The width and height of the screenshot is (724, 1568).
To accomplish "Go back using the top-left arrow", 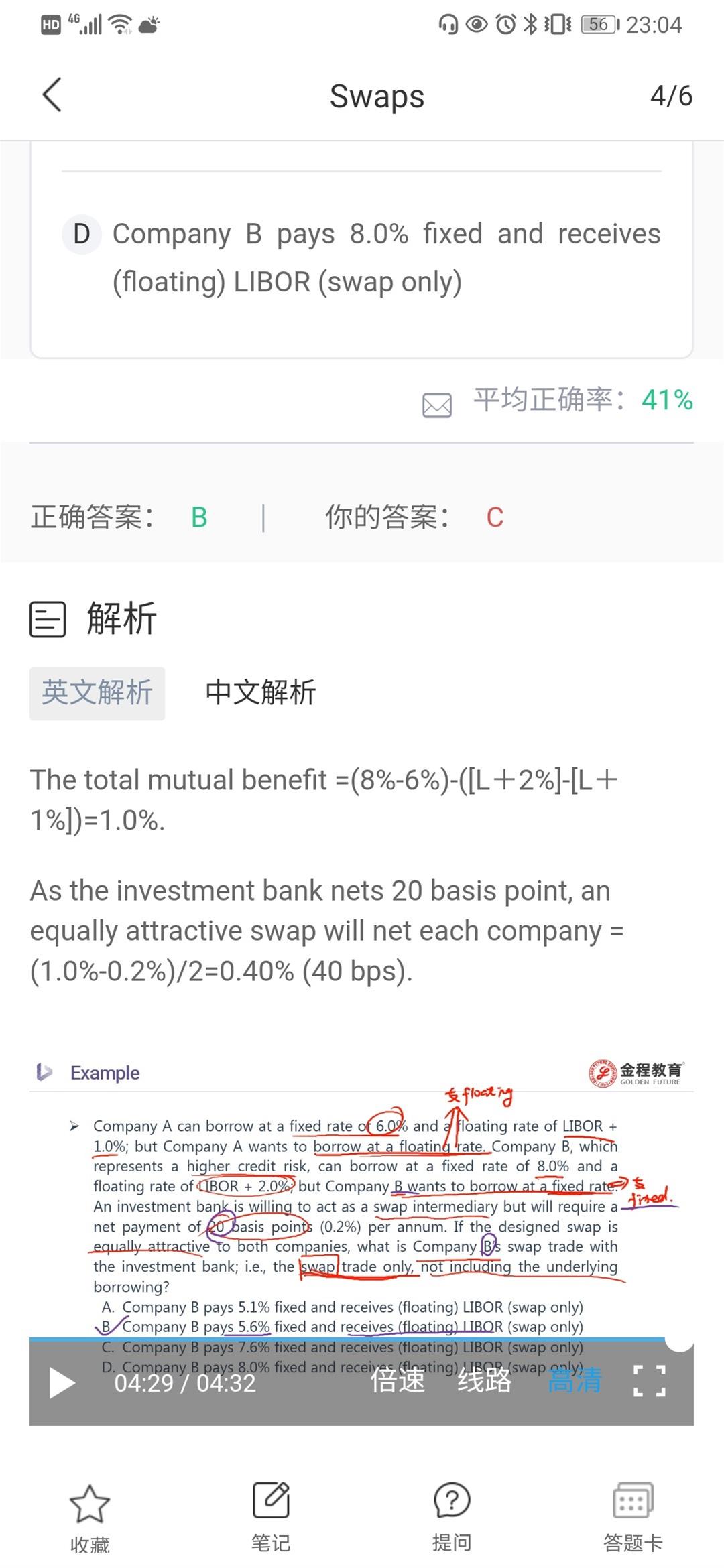I will pyautogui.click(x=52, y=94).
